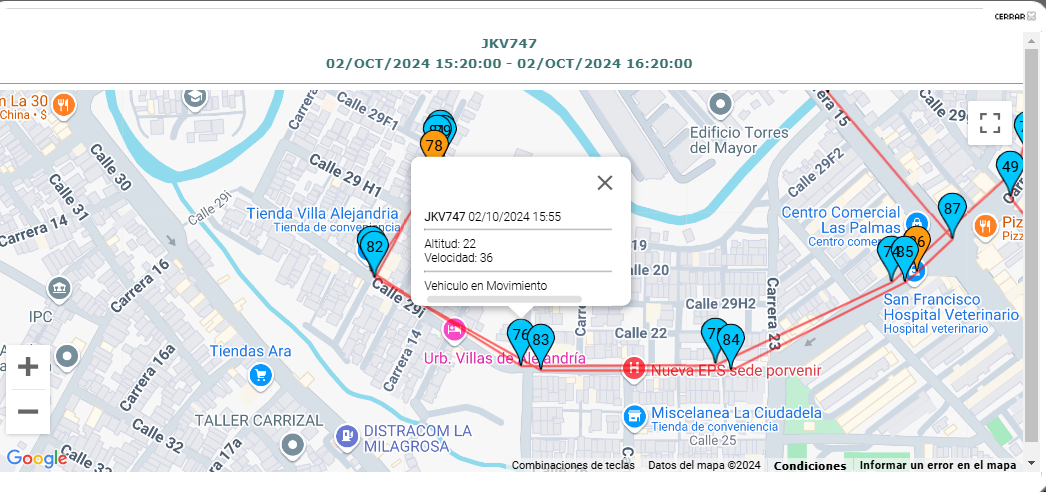Image resolution: width=1046 pixels, height=492 pixels.
Task: Select map marker 84
Action: click(x=731, y=340)
